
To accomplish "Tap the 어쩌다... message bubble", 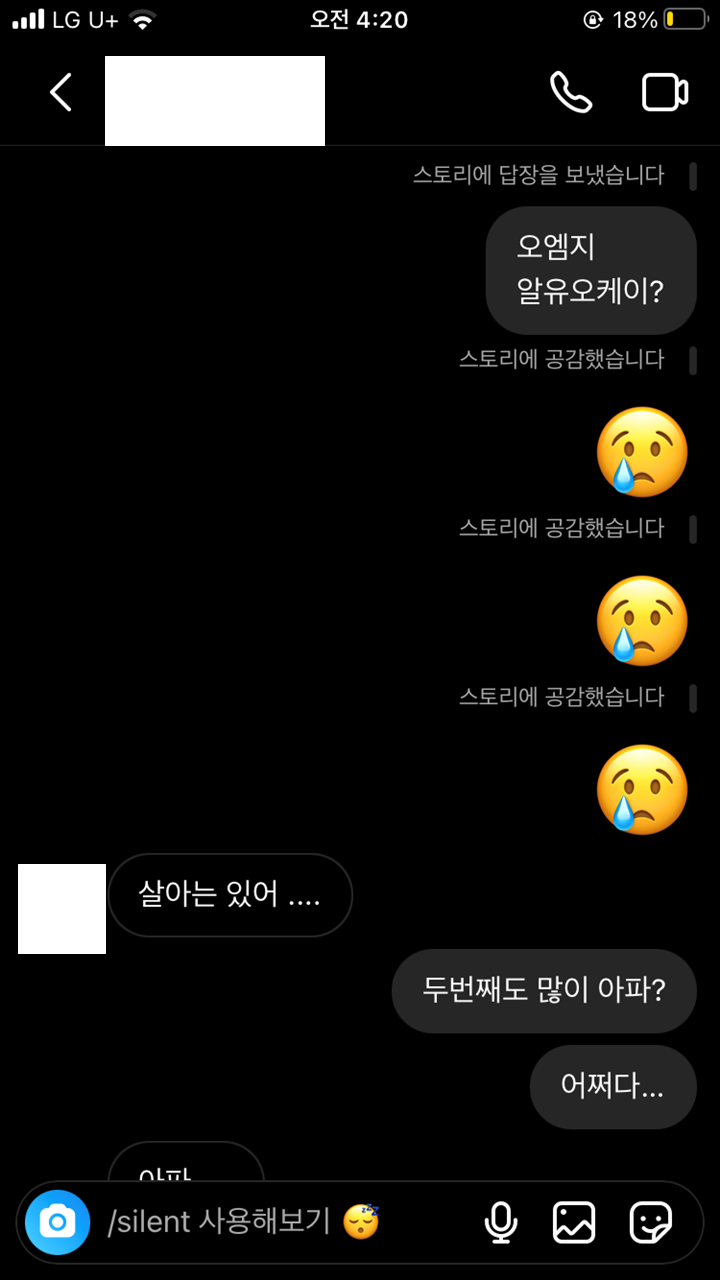I will [612, 1087].
